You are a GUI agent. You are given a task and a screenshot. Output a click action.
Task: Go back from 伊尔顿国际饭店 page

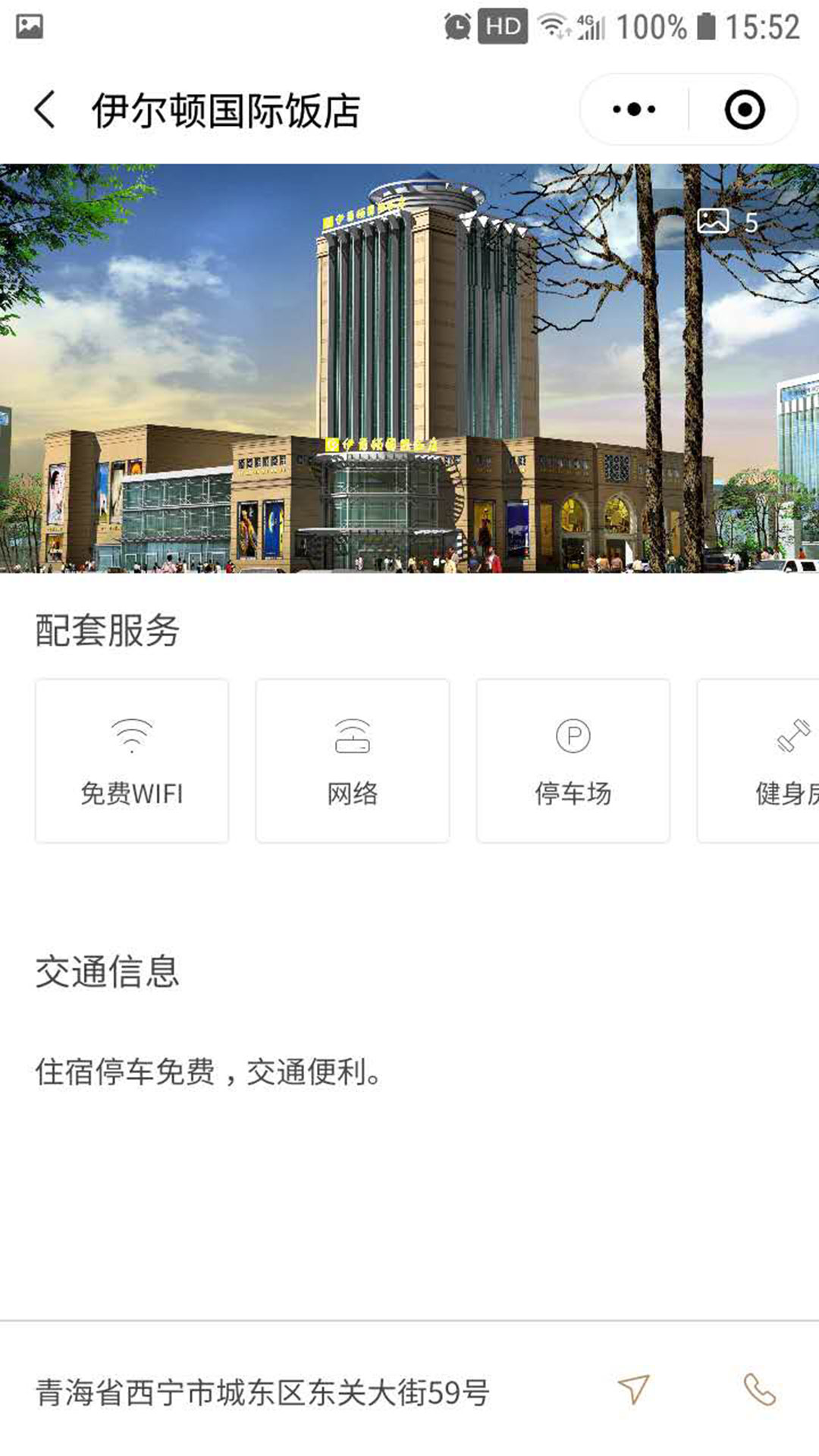pyautogui.click(x=45, y=110)
